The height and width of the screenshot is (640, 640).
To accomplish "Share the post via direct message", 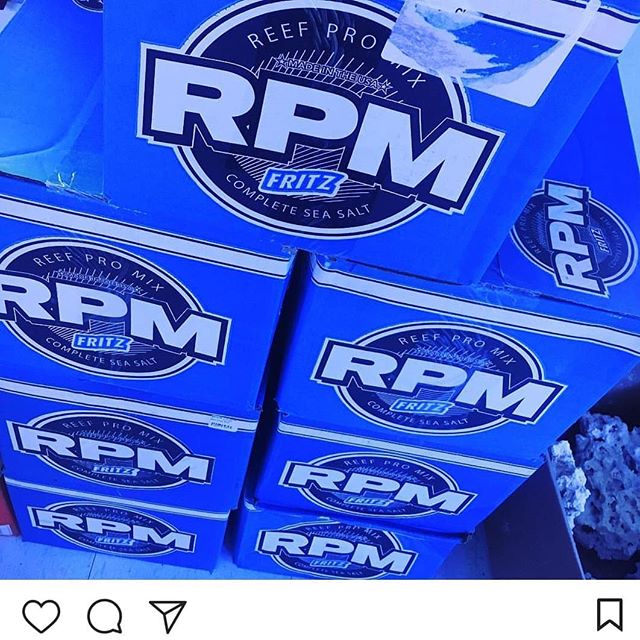I will tap(168, 614).
